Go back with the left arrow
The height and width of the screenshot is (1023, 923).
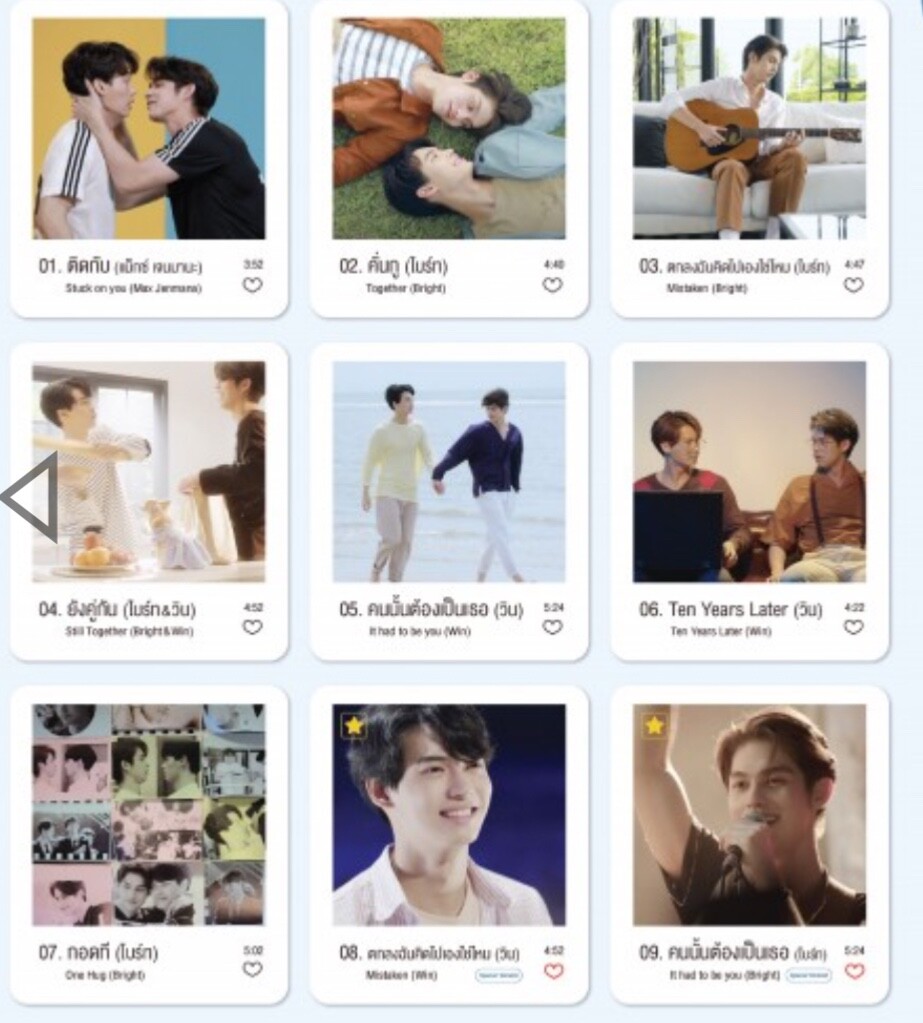(30, 496)
